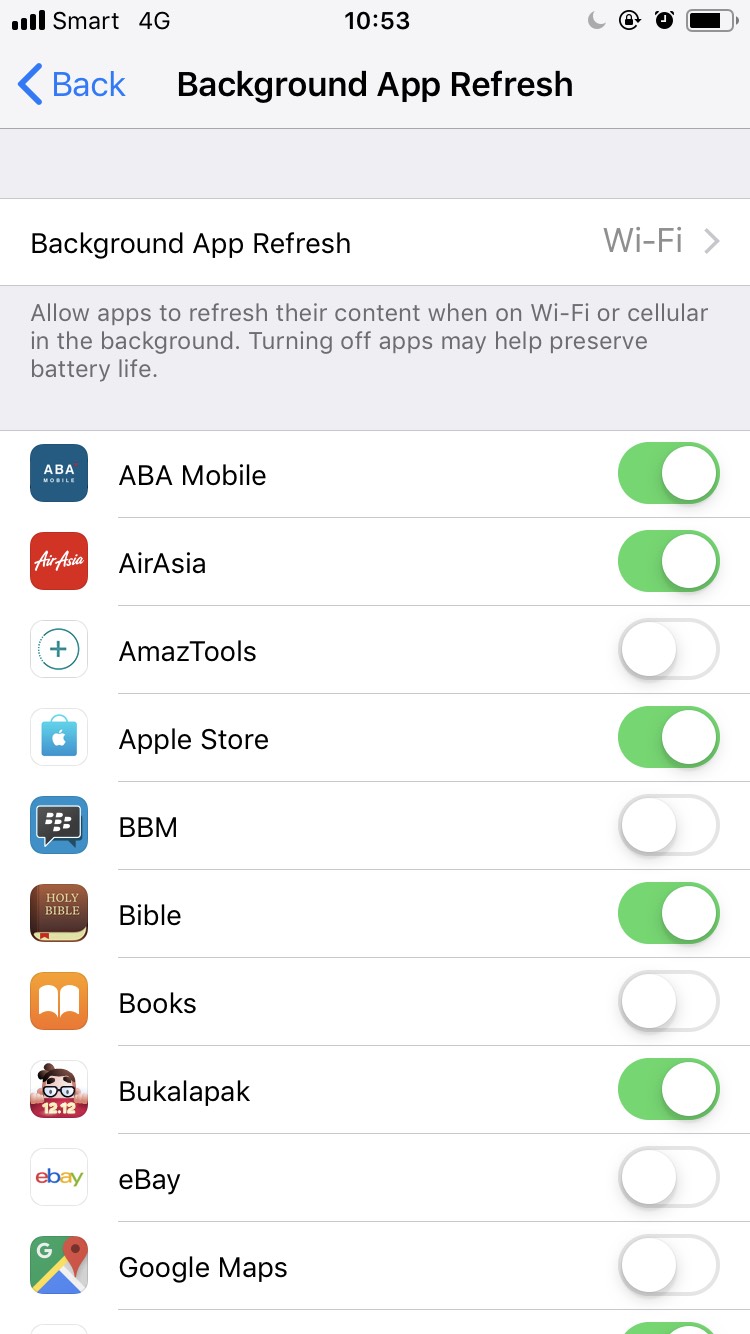Disable background refresh for AirAsia
Screen dimensions: 750x1334
click(x=668, y=562)
